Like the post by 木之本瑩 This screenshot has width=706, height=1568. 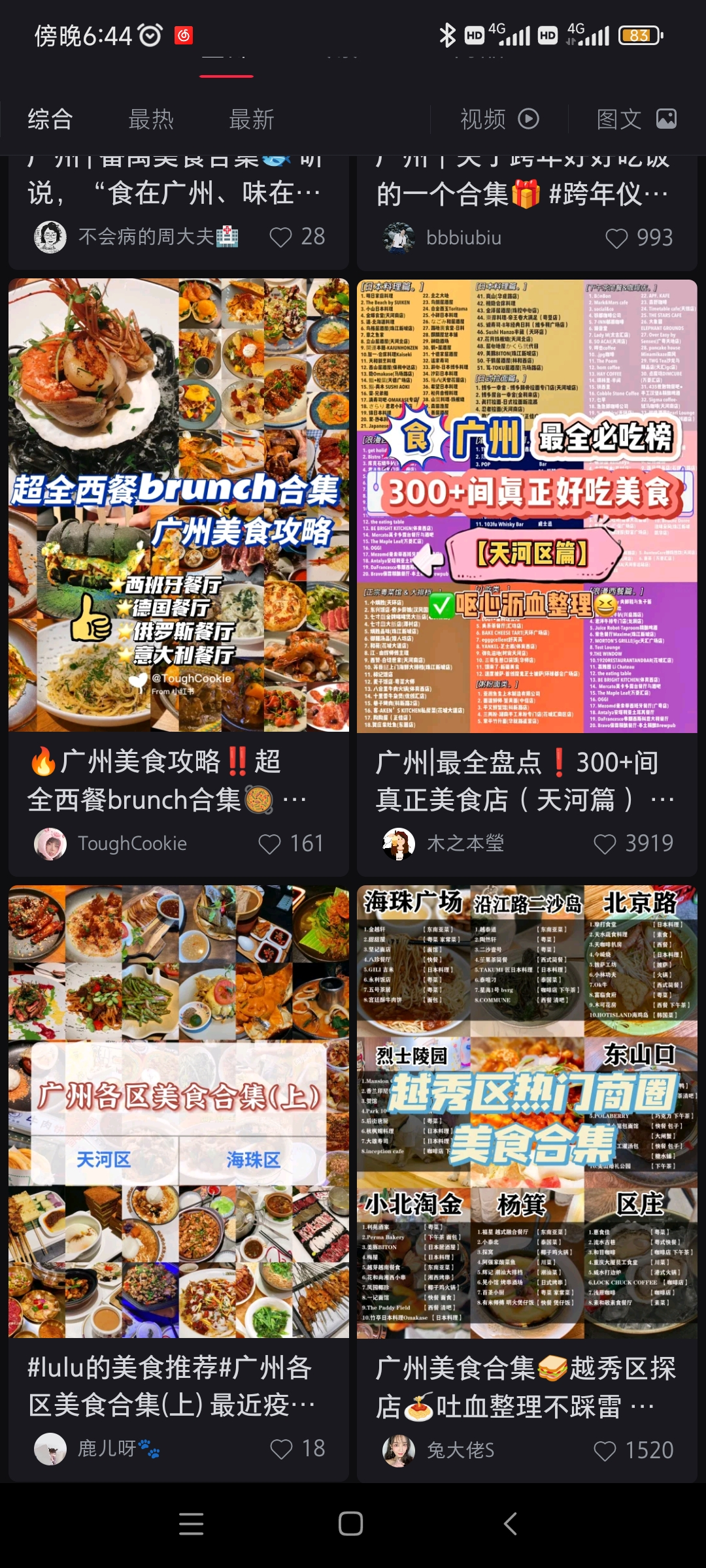(605, 843)
